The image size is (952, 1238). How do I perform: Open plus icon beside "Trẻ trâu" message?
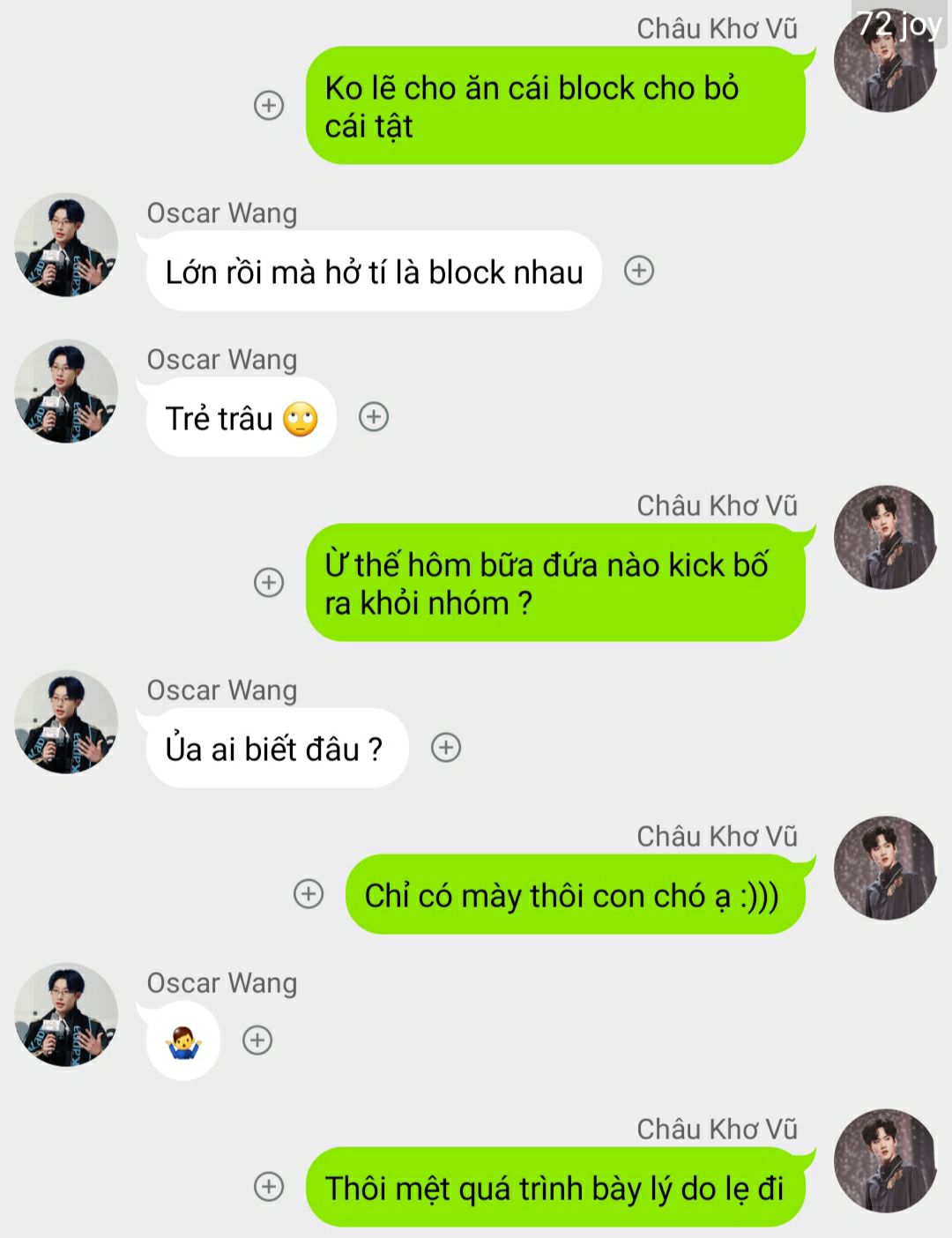point(374,417)
